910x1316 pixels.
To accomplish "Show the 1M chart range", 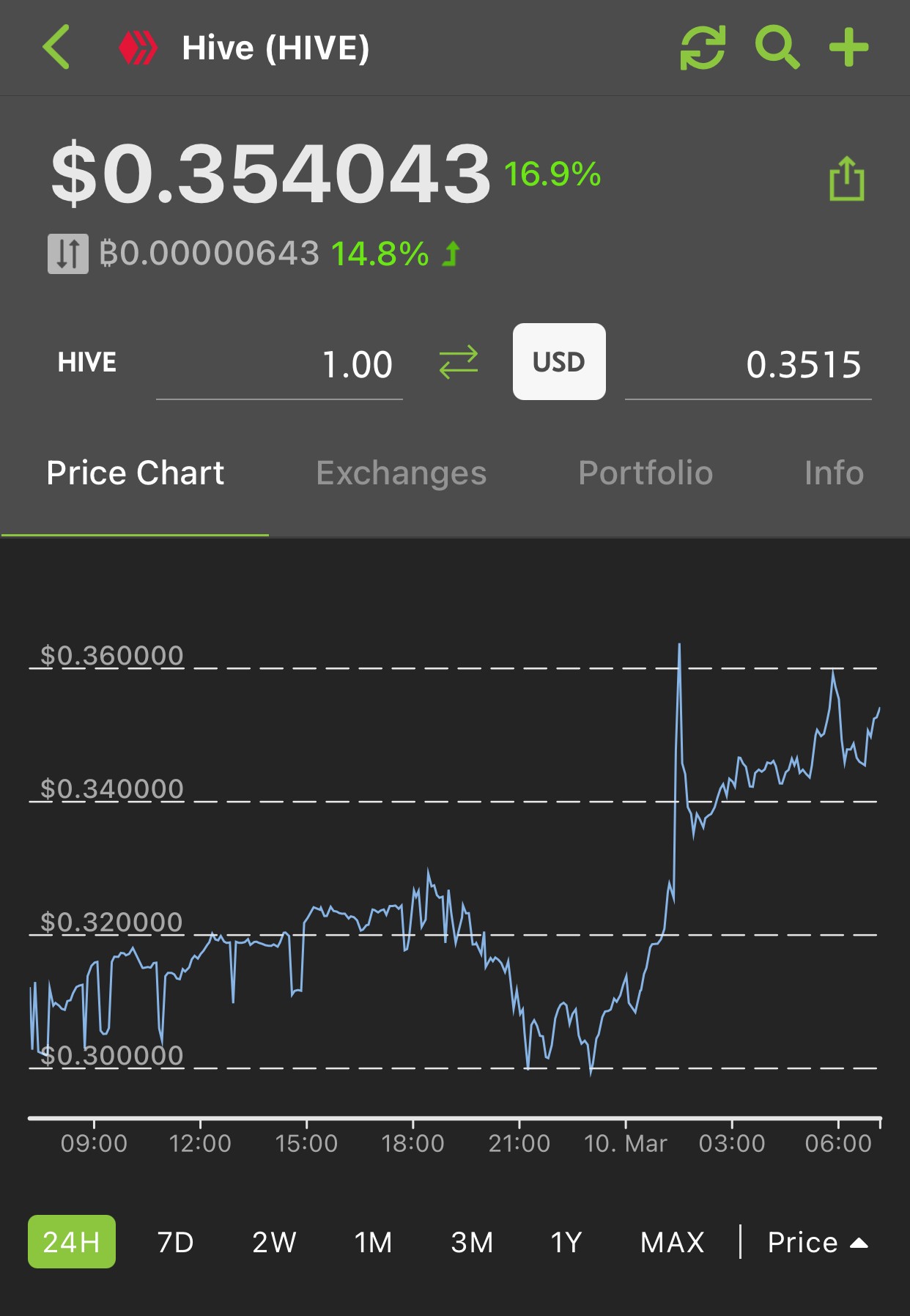I will click(x=373, y=1242).
